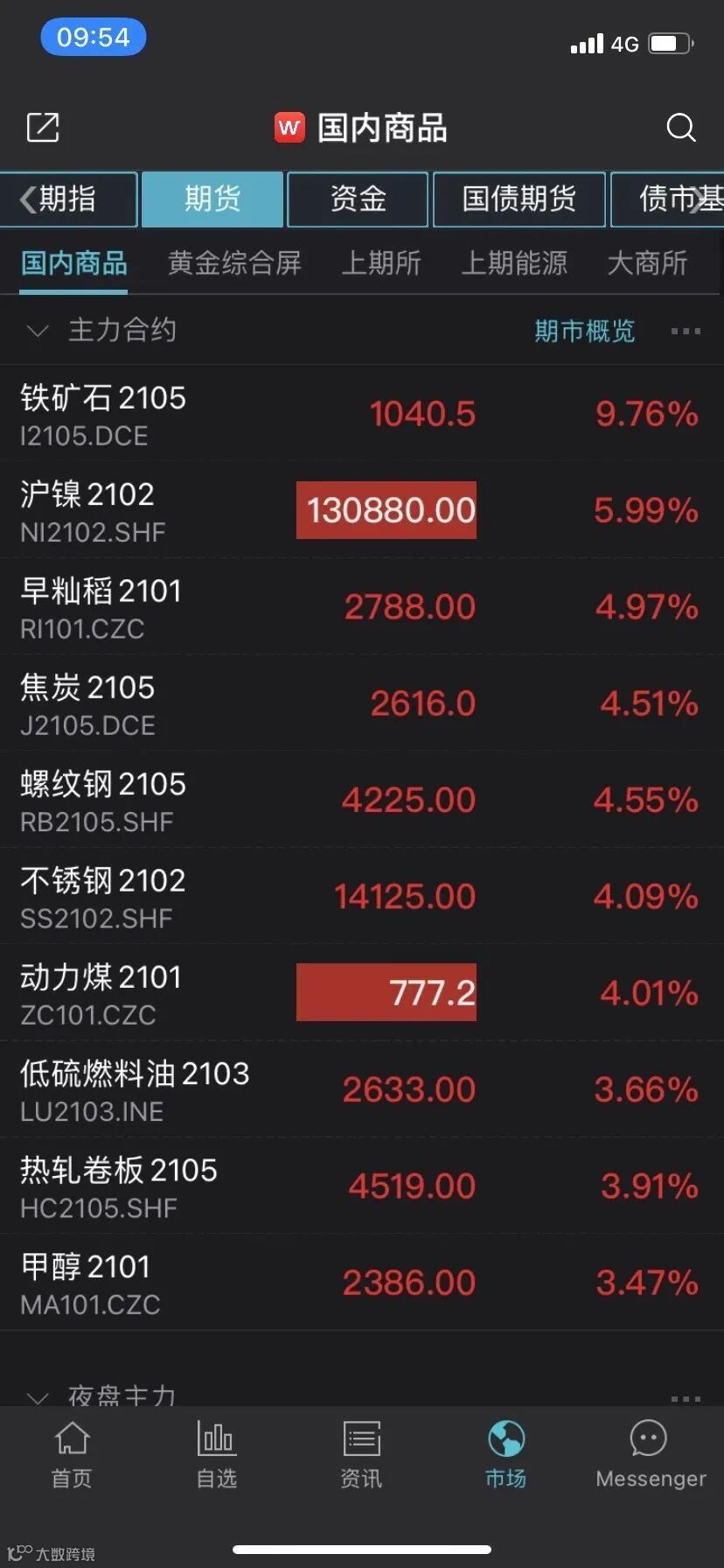Collapse the 主力合约 section

pos(37,331)
